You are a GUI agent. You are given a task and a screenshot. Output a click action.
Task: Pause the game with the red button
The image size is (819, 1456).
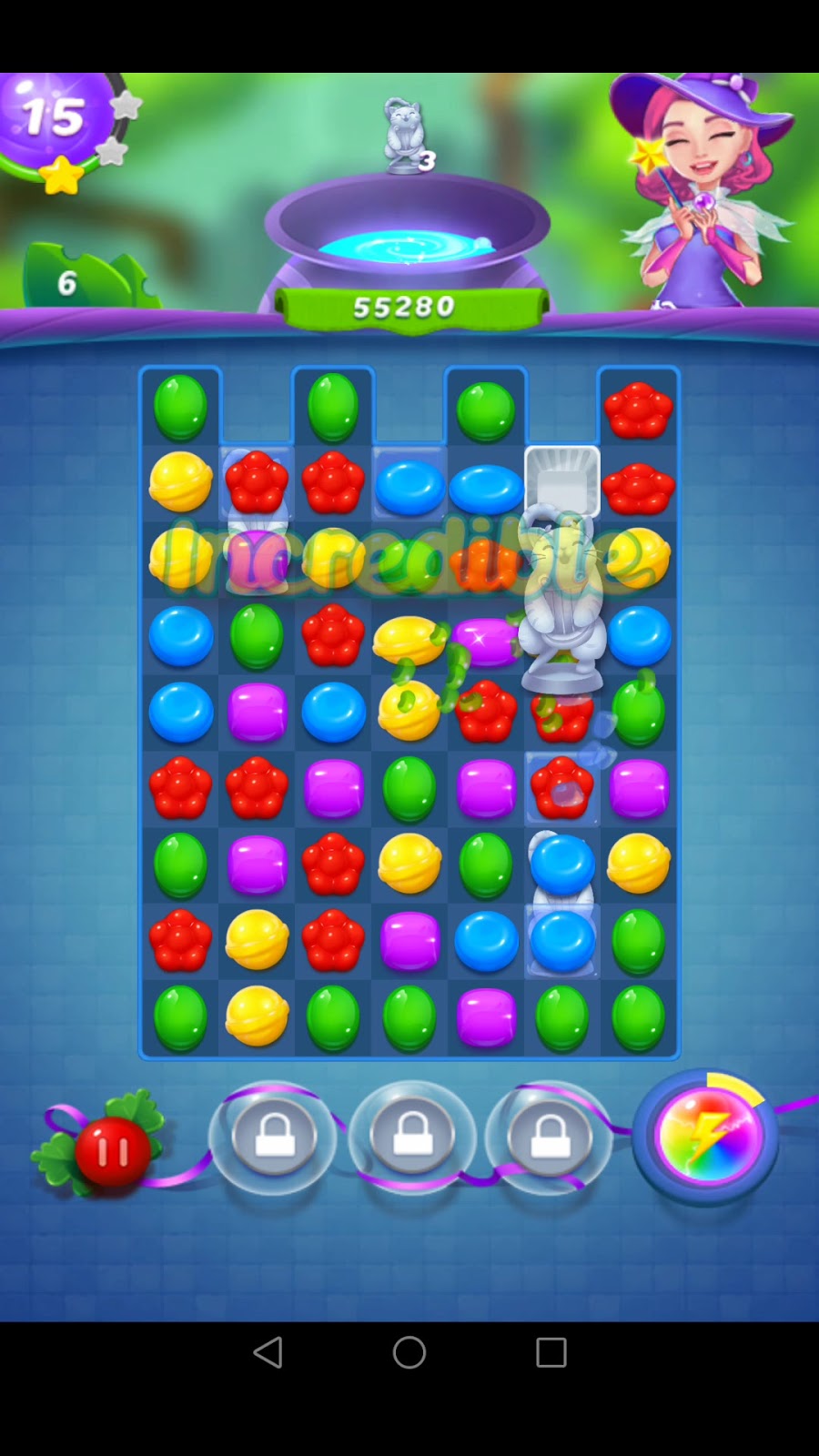coord(113,1152)
